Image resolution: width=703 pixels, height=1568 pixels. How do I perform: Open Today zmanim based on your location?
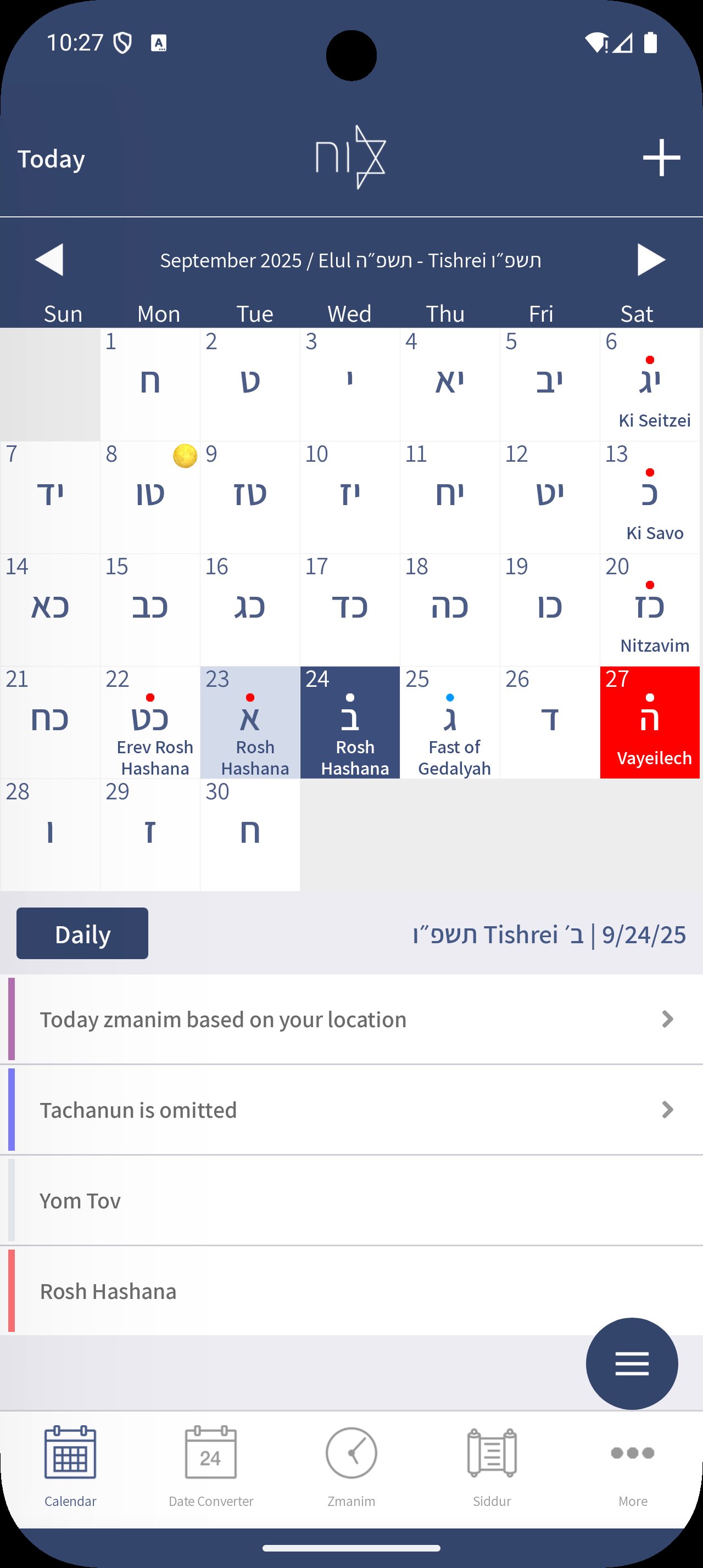pos(352,1020)
